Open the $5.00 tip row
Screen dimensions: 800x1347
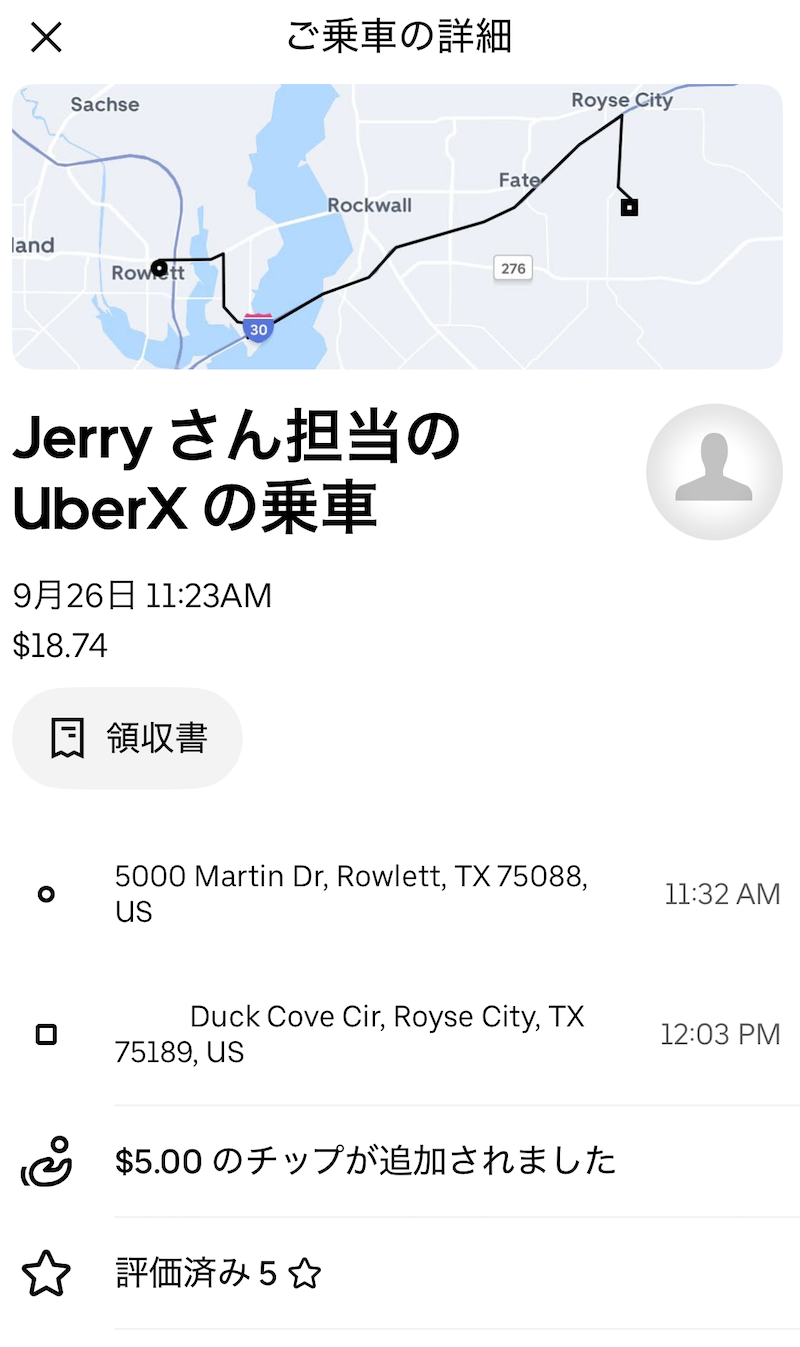pos(365,1161)
